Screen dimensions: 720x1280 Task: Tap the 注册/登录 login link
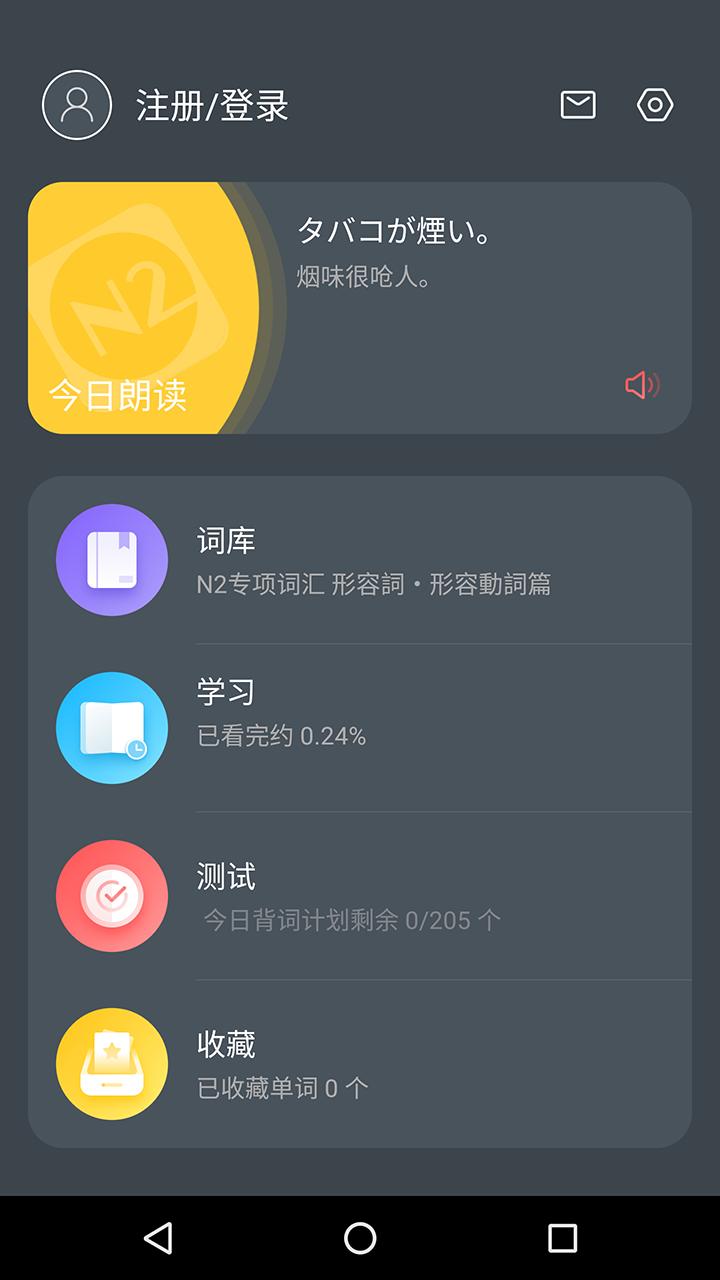point(210,104)
